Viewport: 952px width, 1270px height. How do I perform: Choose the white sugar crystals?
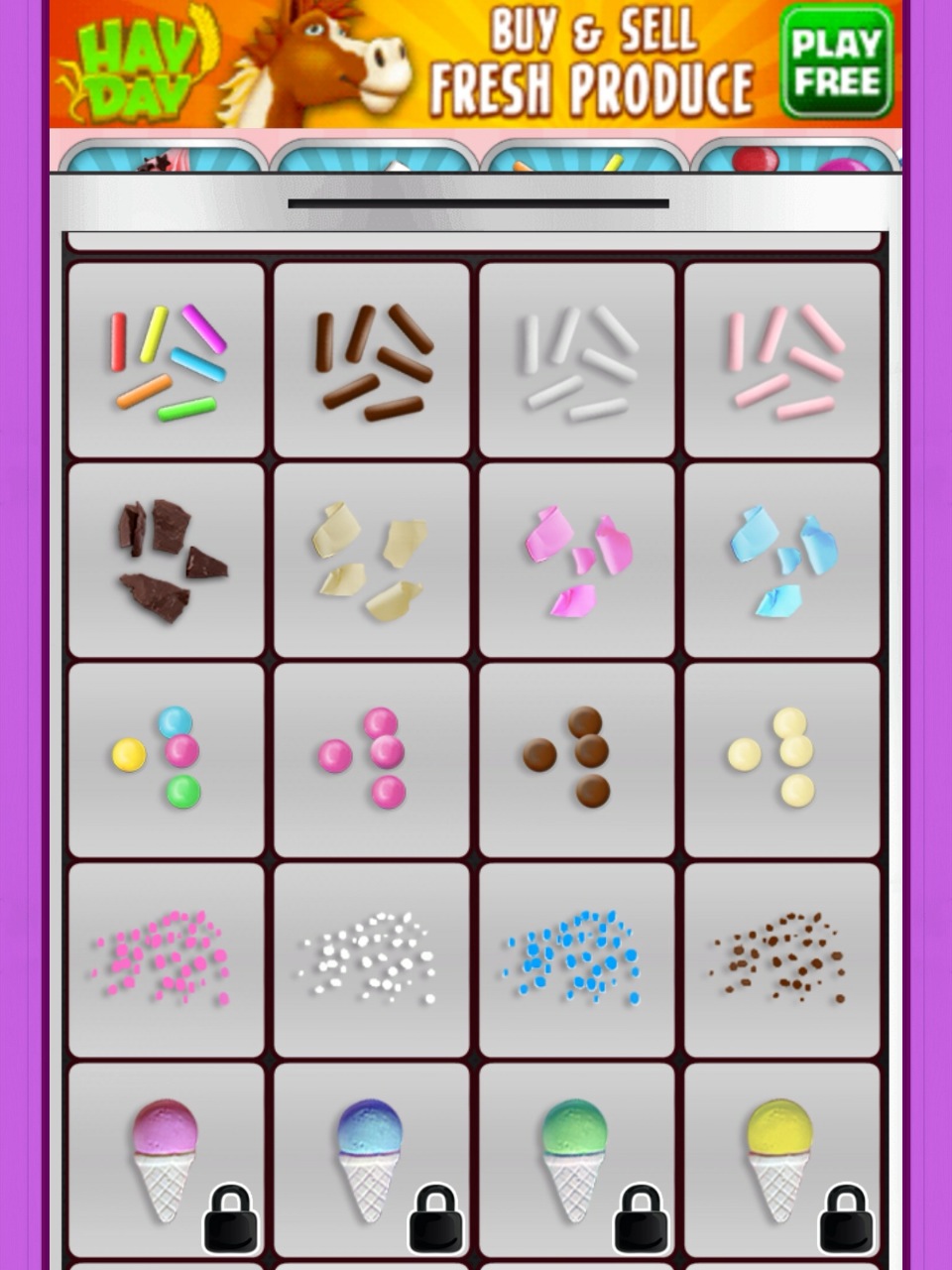click(372, 959)
